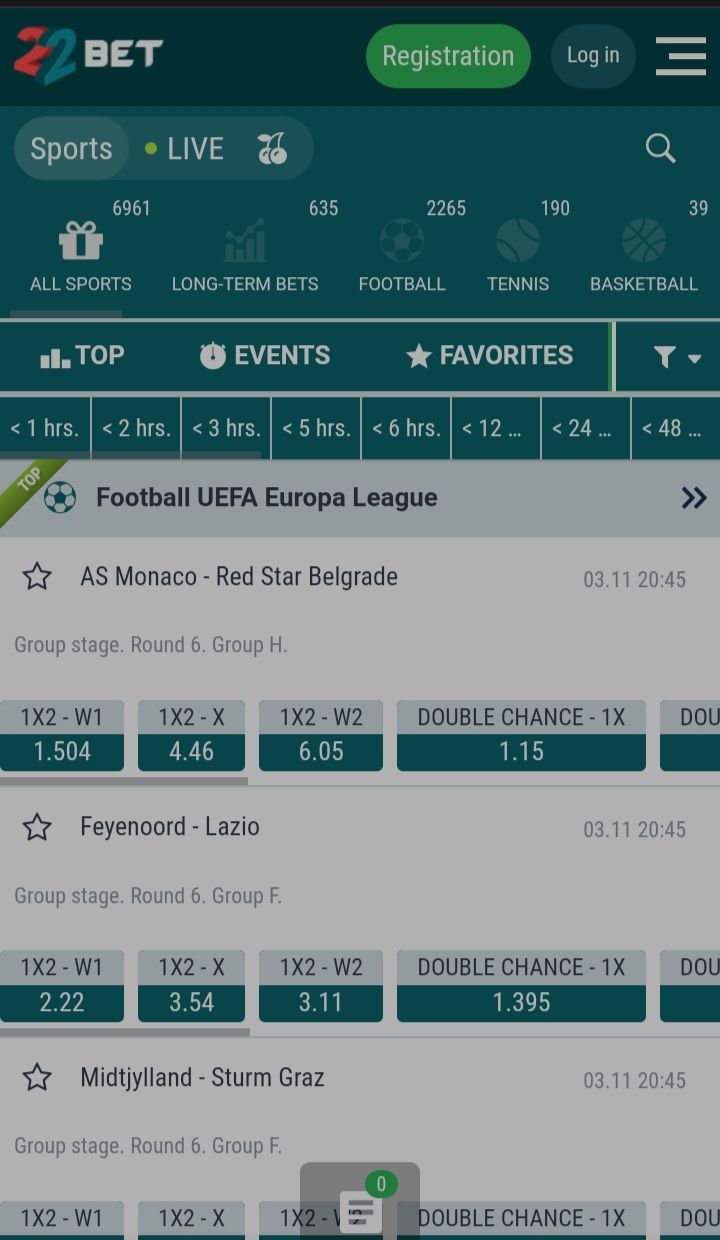The width and height of the screenshot is (720, 1240).
Task: Filter events under 3 hrs
Action: point(226,428)
